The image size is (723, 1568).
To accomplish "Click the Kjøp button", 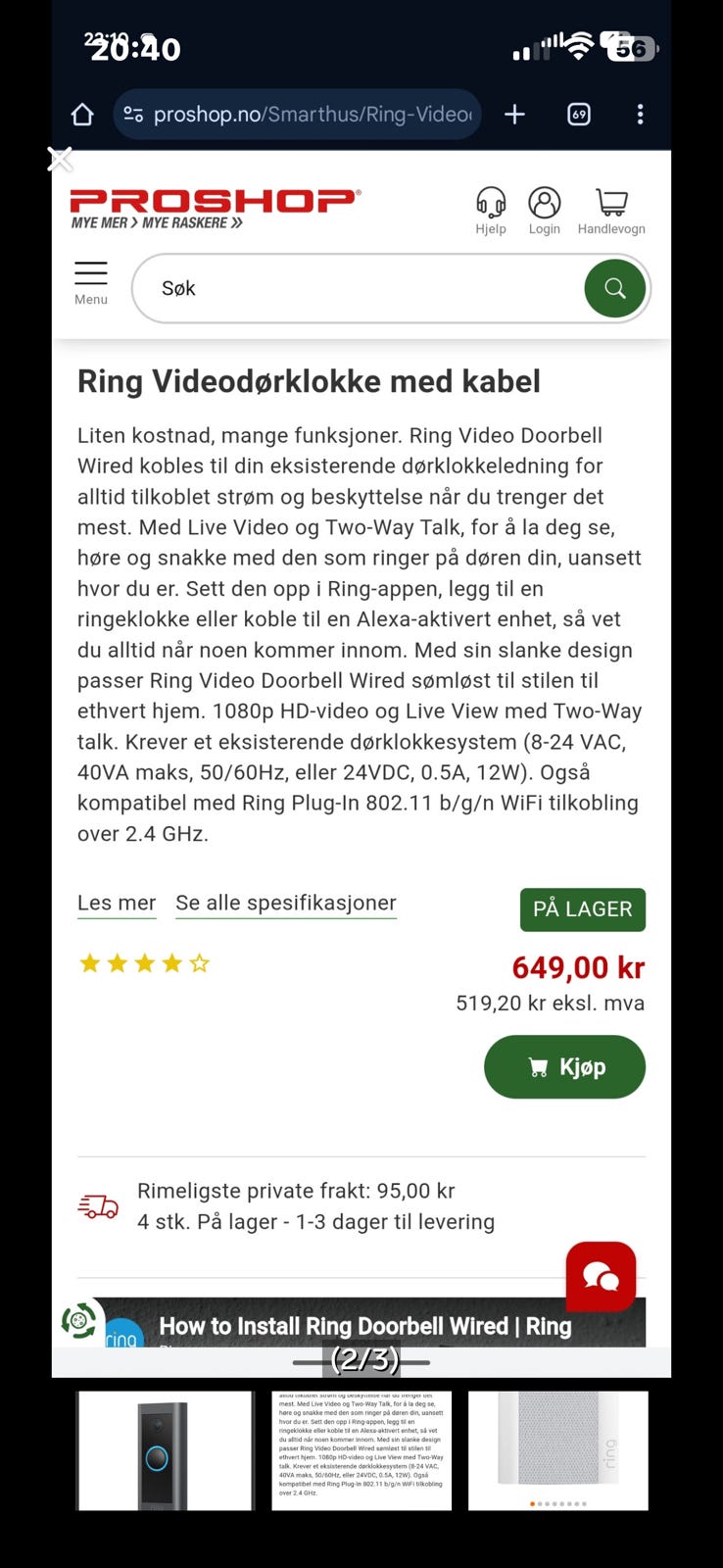I will pyautogui.click(x=564, y=1066).
